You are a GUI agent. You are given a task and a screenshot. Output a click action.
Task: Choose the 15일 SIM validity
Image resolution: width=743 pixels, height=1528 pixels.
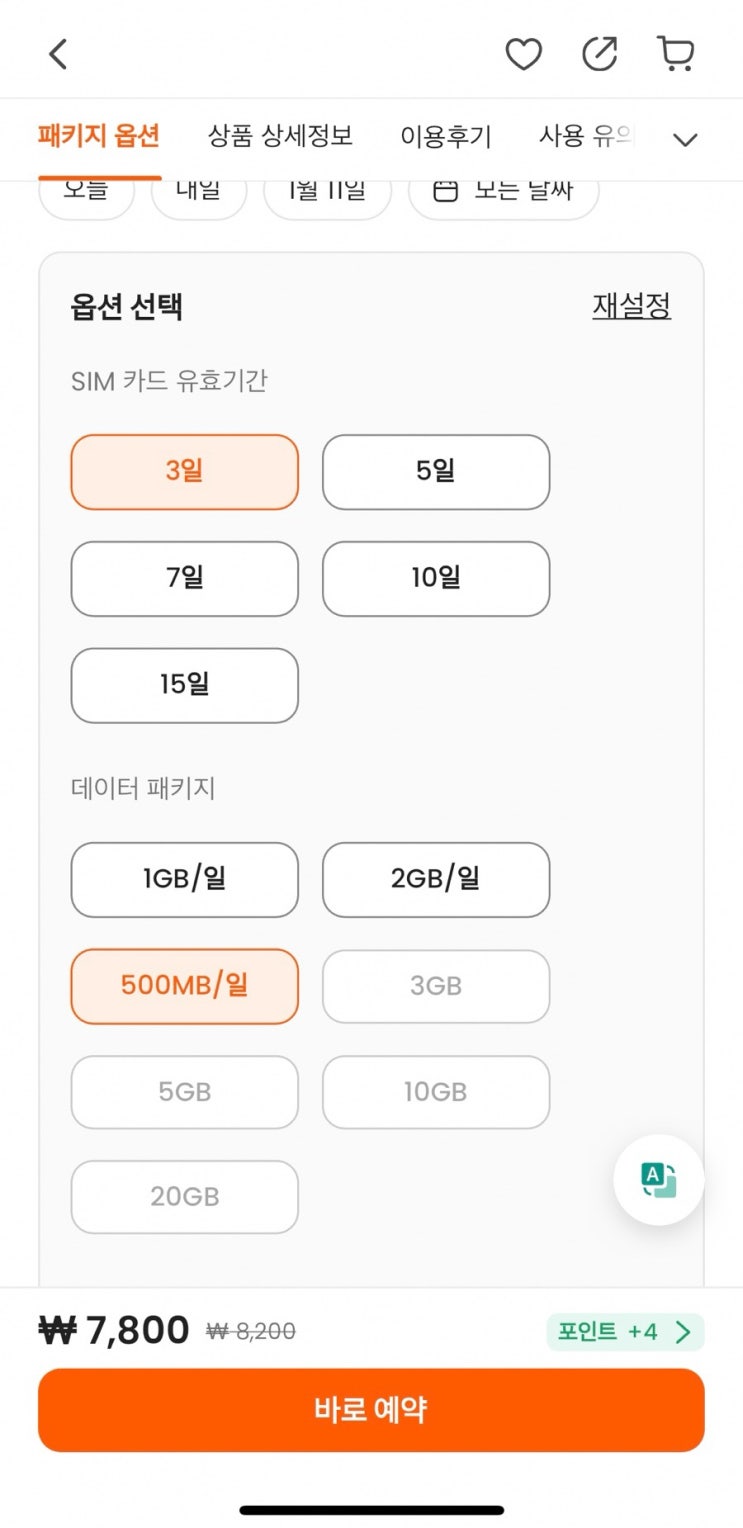pos(185,686)
